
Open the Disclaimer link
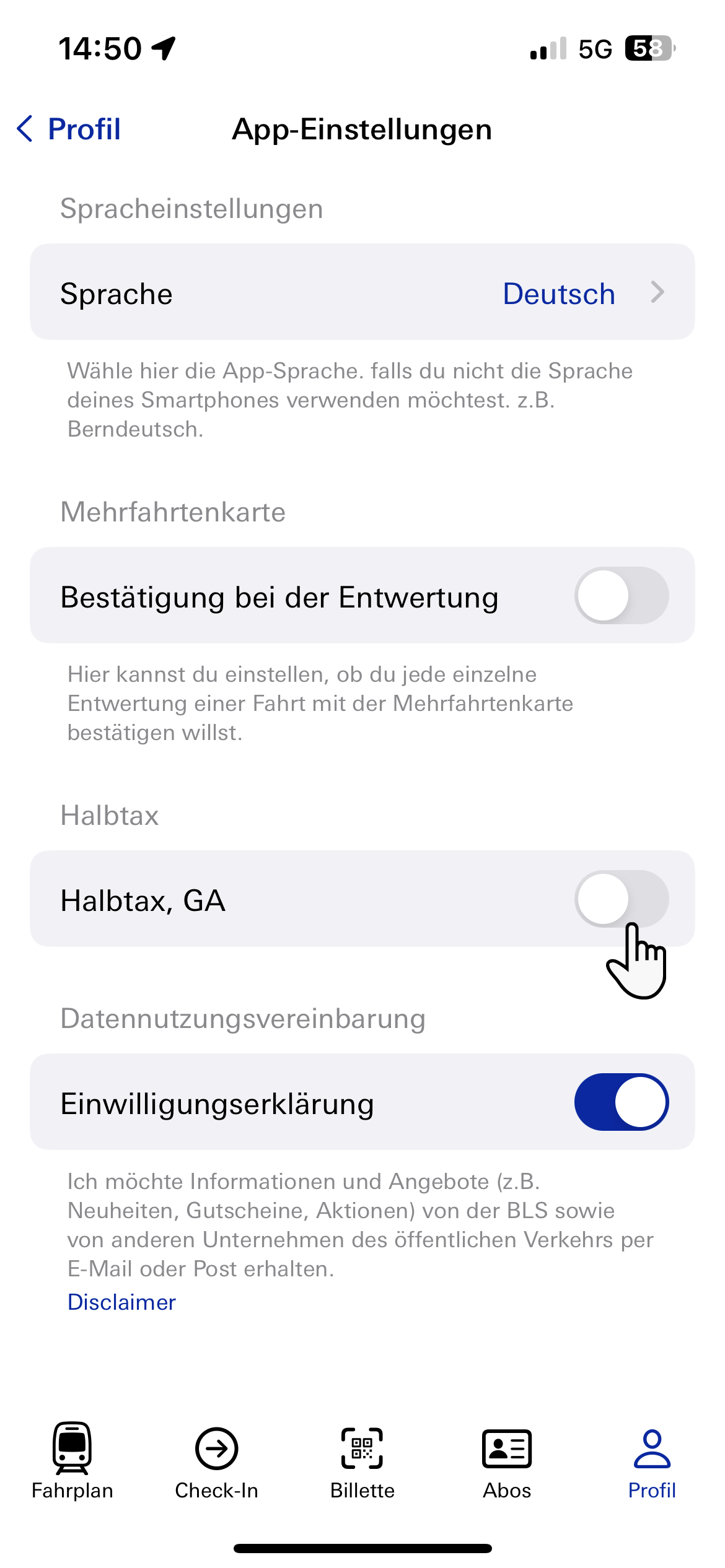121,1302
